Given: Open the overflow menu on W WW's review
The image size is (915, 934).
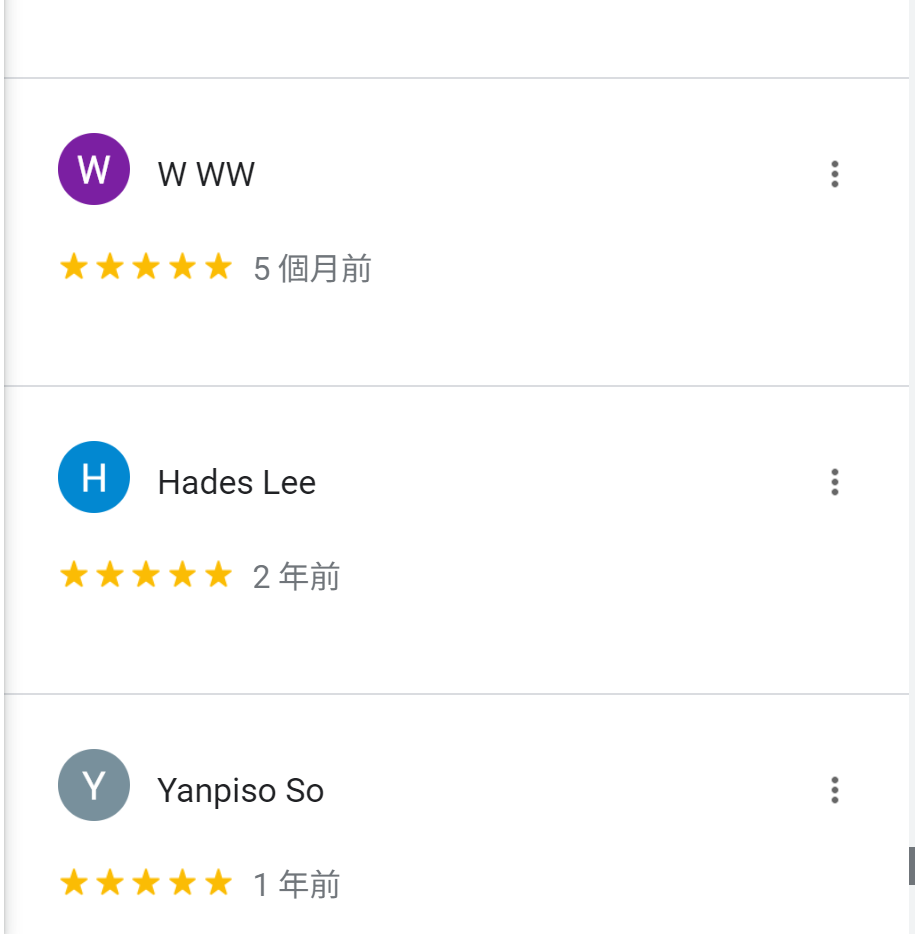Looking at the screenshot, I should point(834,175).
